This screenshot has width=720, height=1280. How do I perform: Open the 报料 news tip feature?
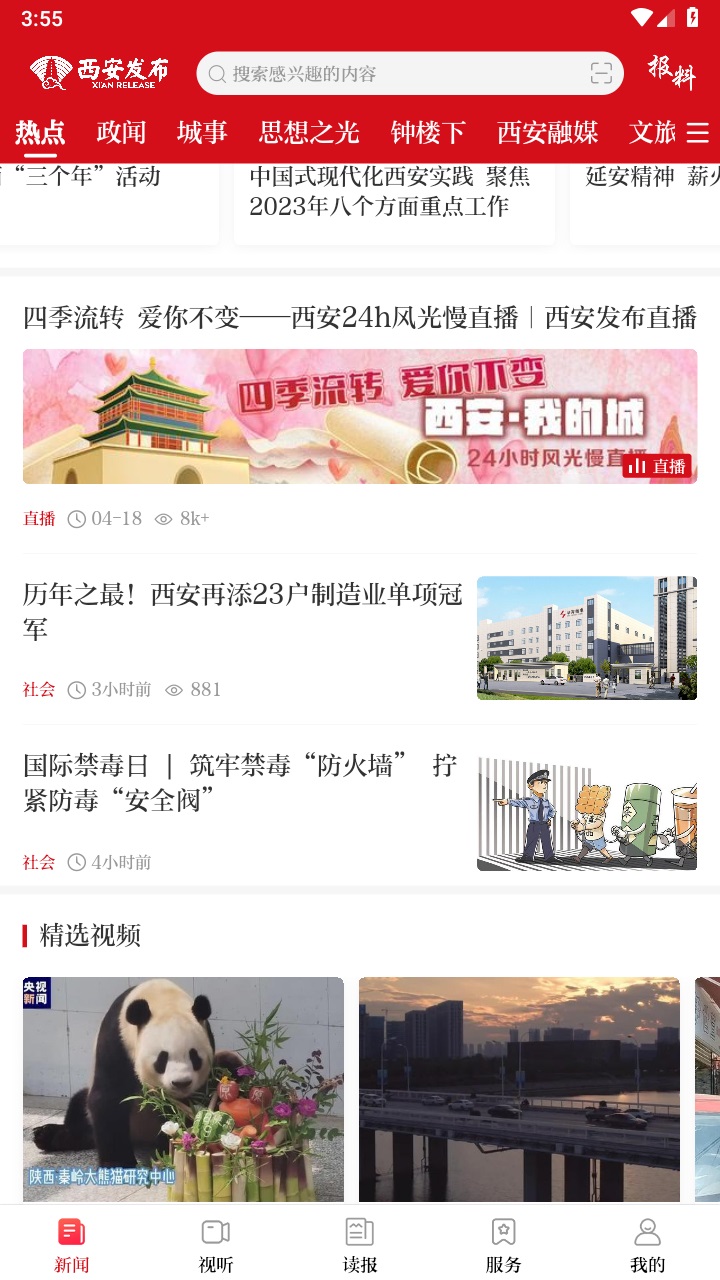672,73
